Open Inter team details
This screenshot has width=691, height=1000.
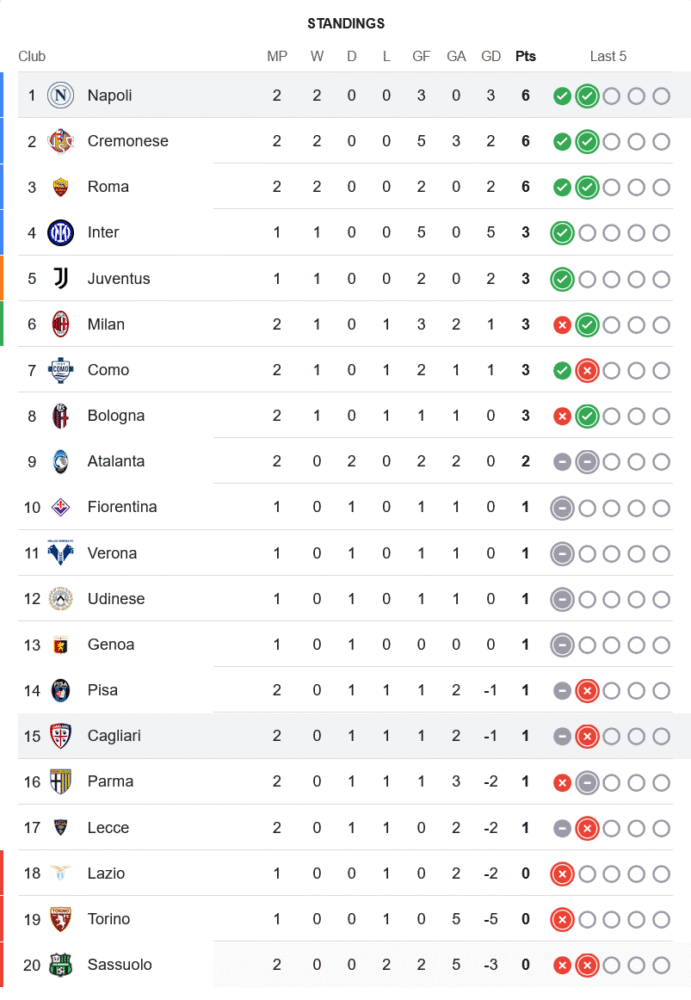coord(103,233)
